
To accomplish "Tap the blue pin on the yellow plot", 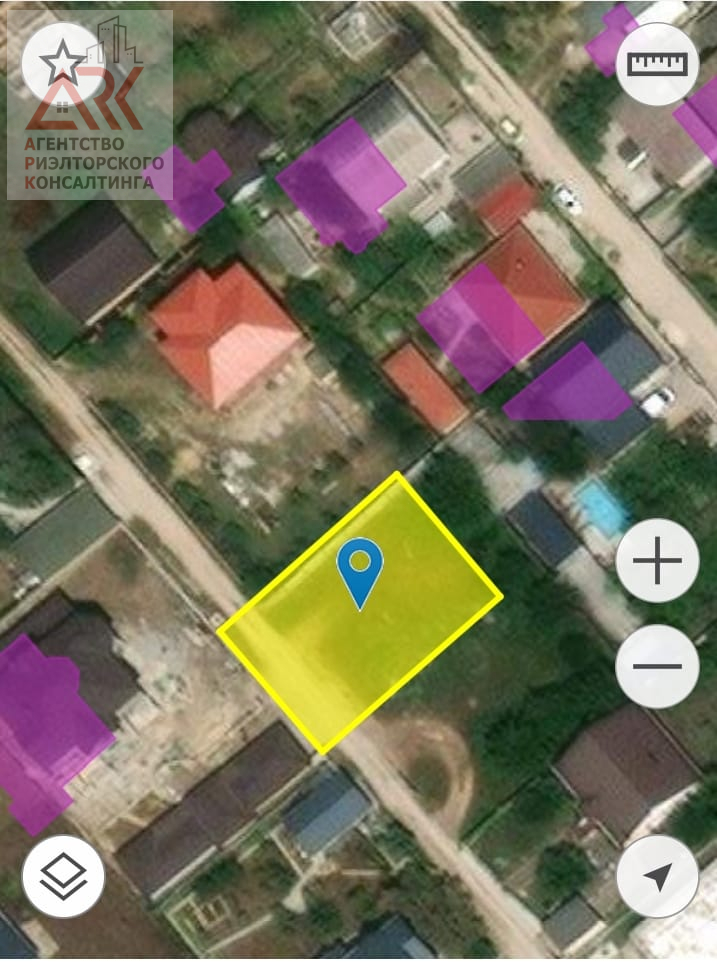I will [x=360, y=568].
